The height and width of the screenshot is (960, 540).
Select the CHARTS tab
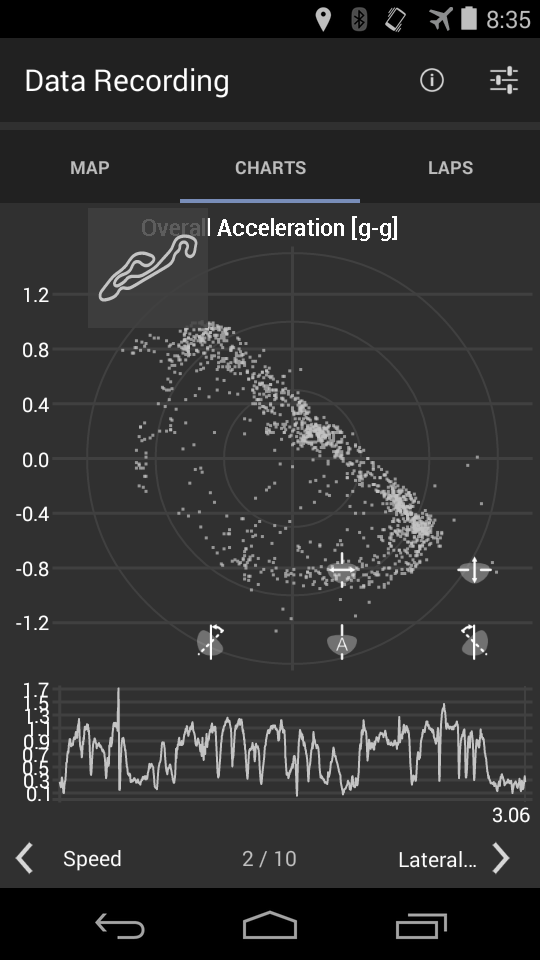(x=270, y=168)
